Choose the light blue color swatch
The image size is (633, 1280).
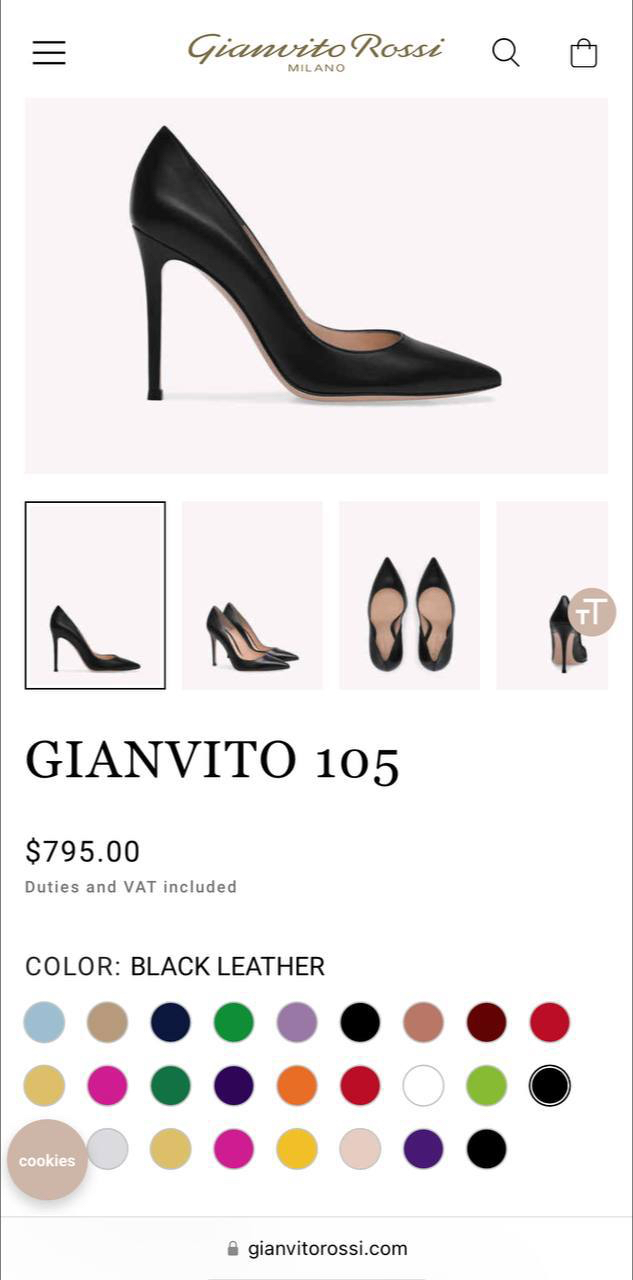pyautogui.click(x=44, y=1022)
